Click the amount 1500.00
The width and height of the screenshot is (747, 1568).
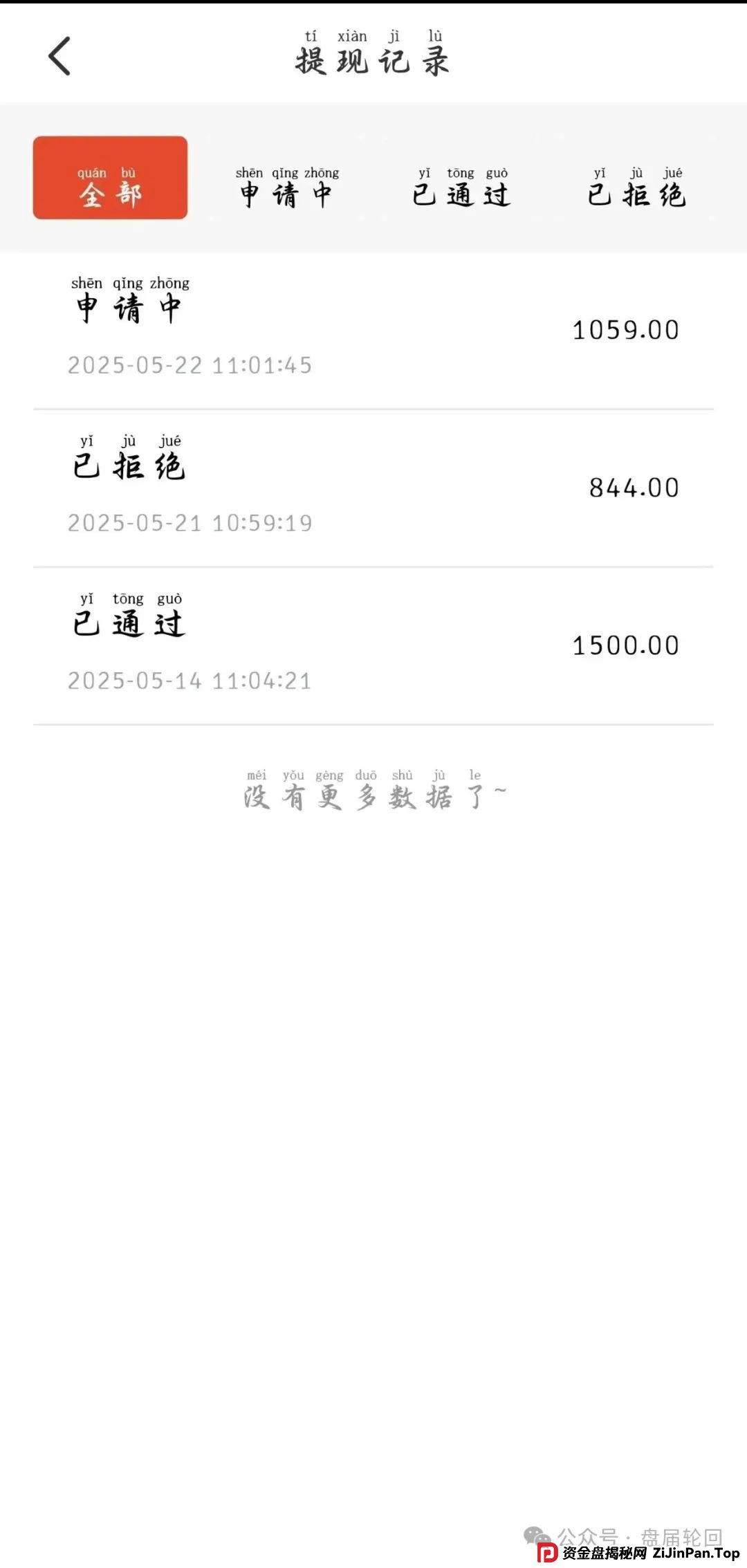pyautogui.click(x=625, y=645)
